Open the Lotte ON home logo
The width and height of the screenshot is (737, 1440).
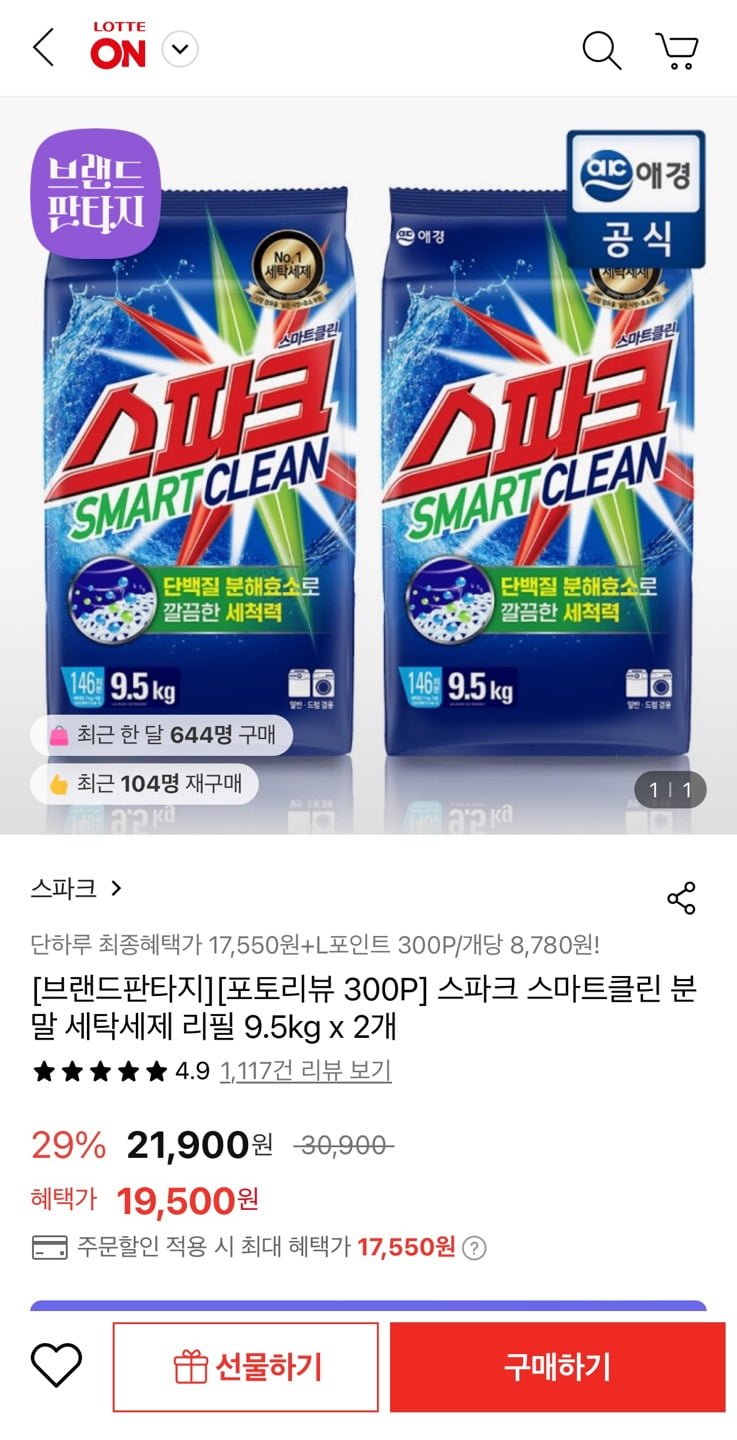pyautogui.click(x=118, y=47)
